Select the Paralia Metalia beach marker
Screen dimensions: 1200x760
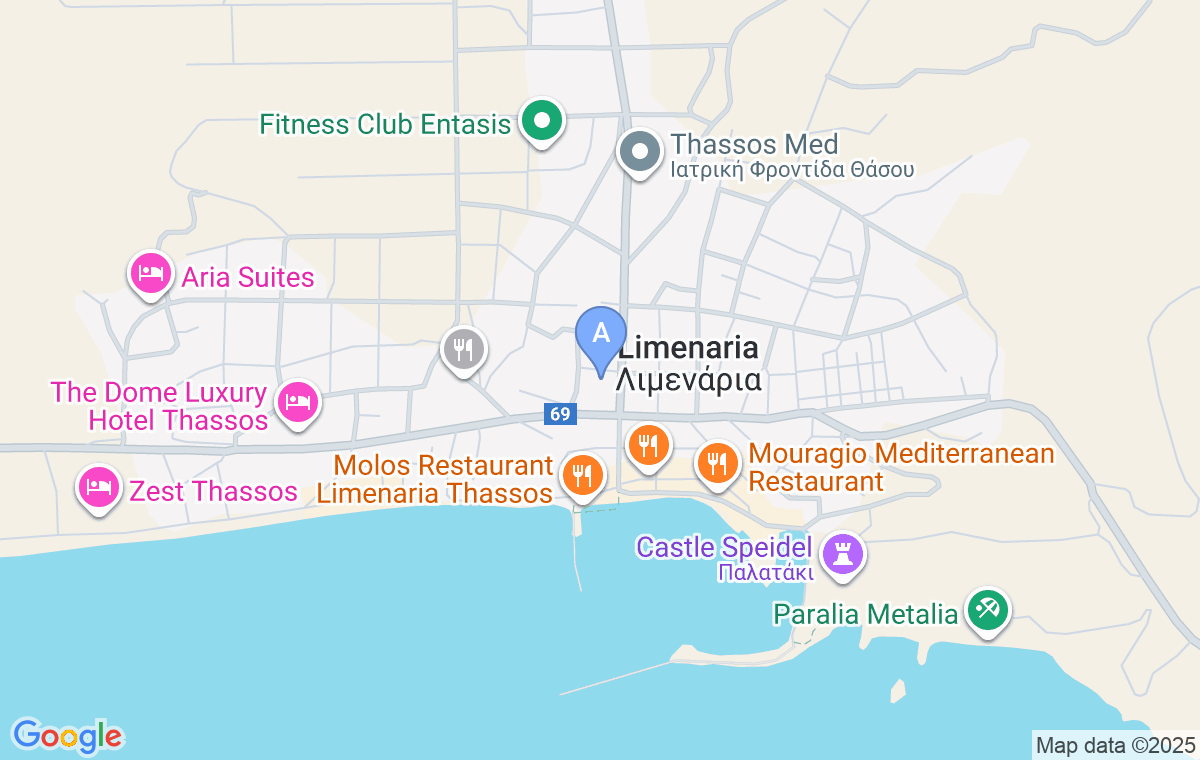click(x=988, y=610)
